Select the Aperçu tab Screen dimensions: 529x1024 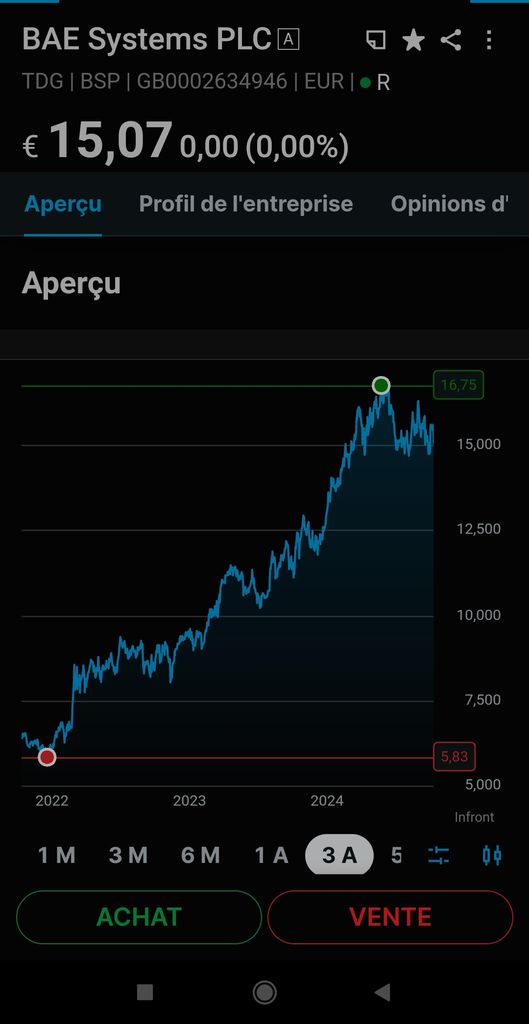[x=63, y=204]
